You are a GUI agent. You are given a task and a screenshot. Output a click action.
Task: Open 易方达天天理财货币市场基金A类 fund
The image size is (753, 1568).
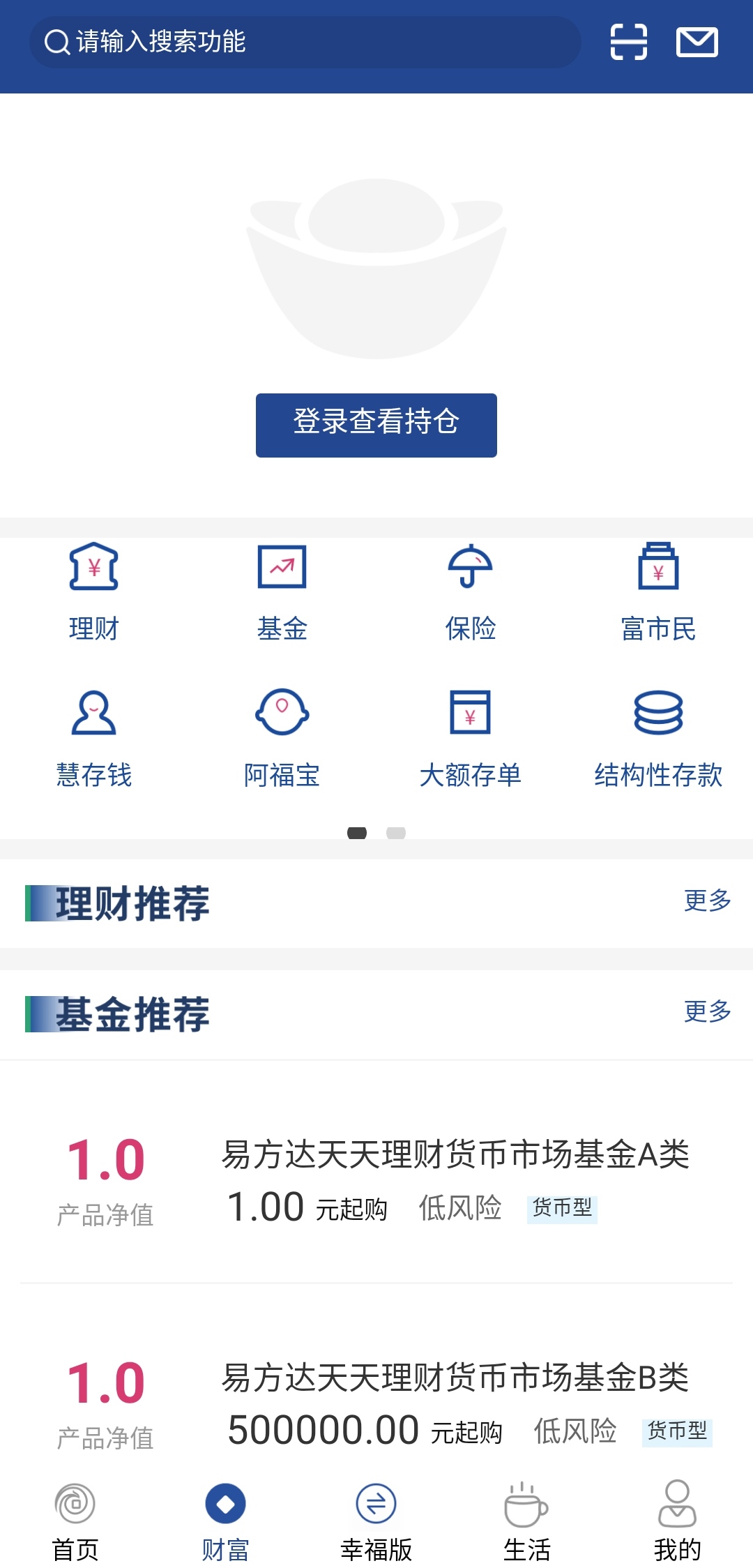[x=455, y=1155]
